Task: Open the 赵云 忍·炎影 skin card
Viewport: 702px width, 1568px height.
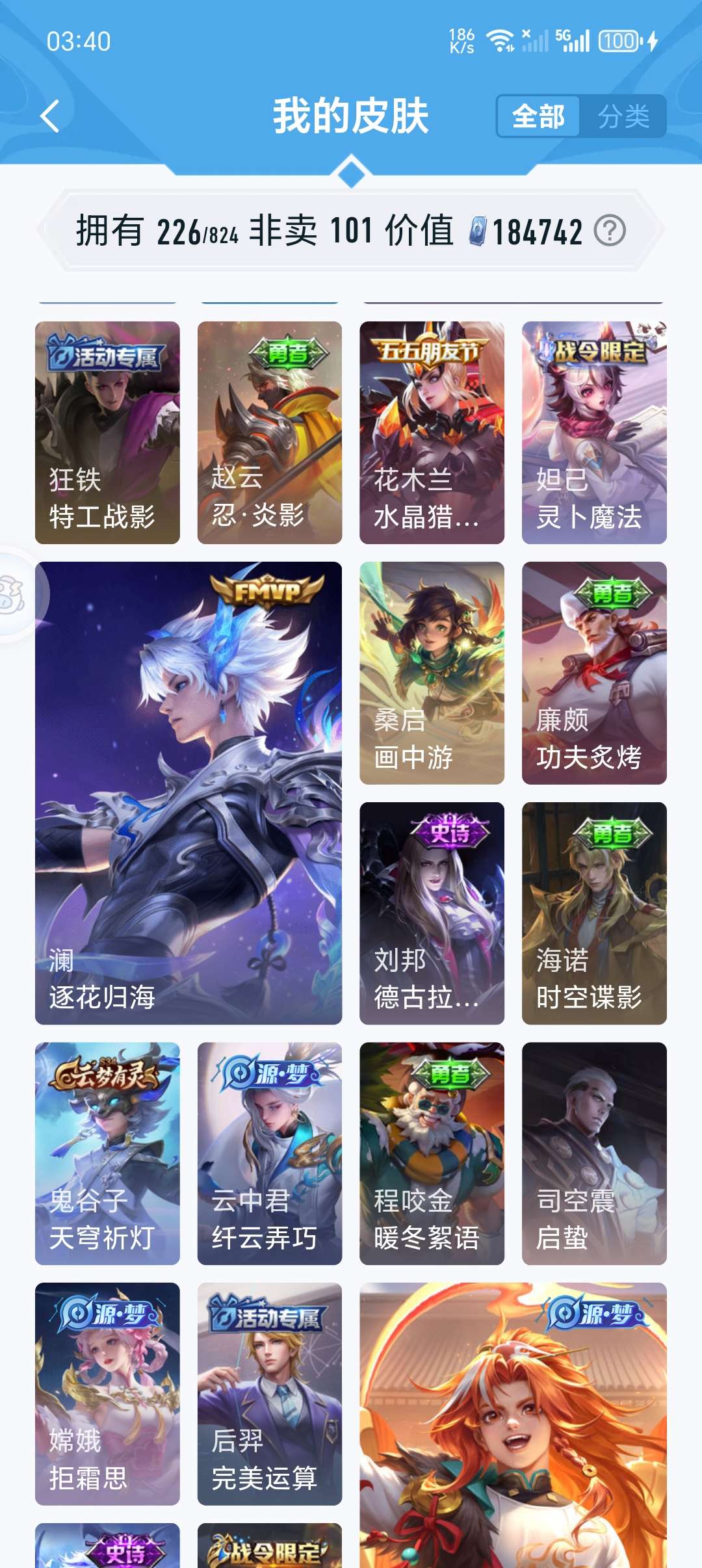Action: point(270,432)
